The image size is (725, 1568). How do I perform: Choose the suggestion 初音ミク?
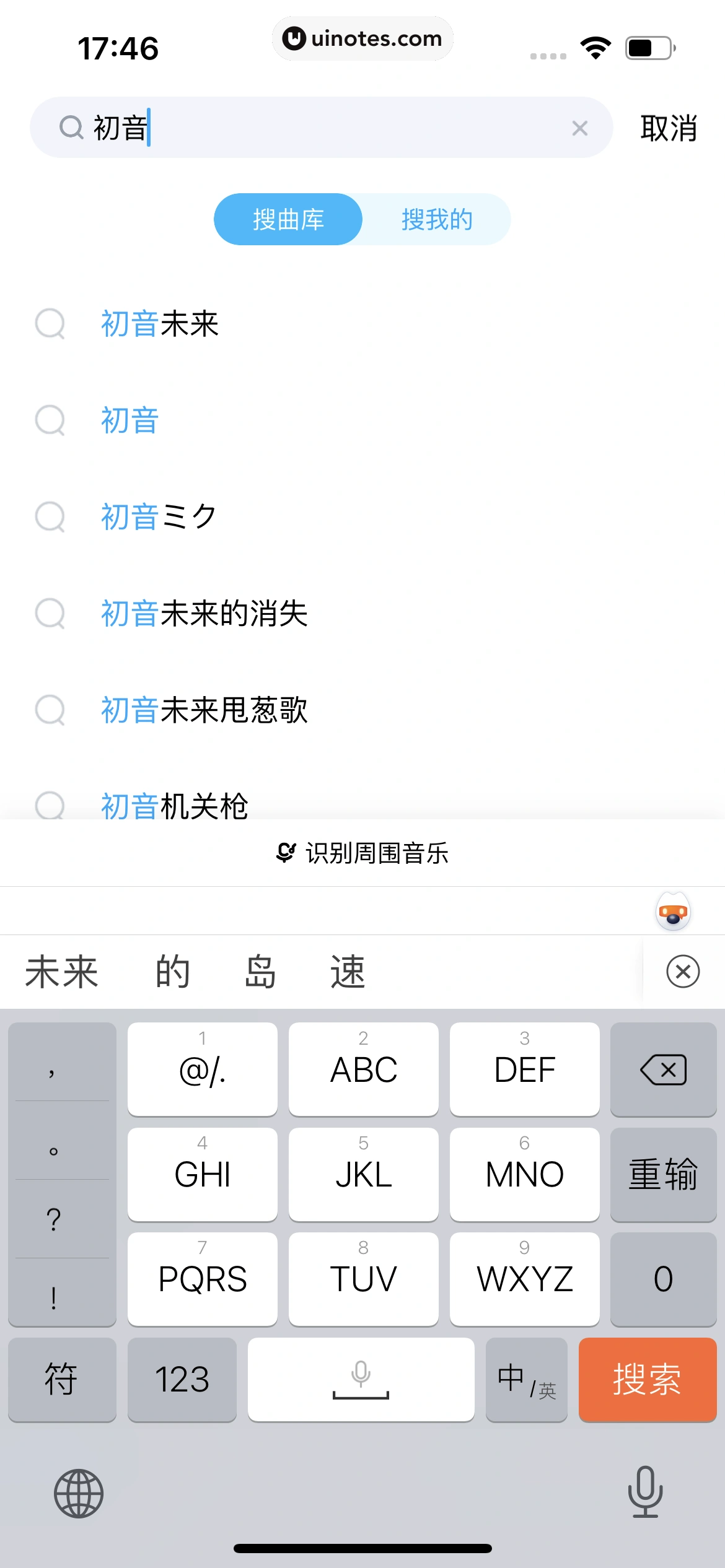(159, 517)
